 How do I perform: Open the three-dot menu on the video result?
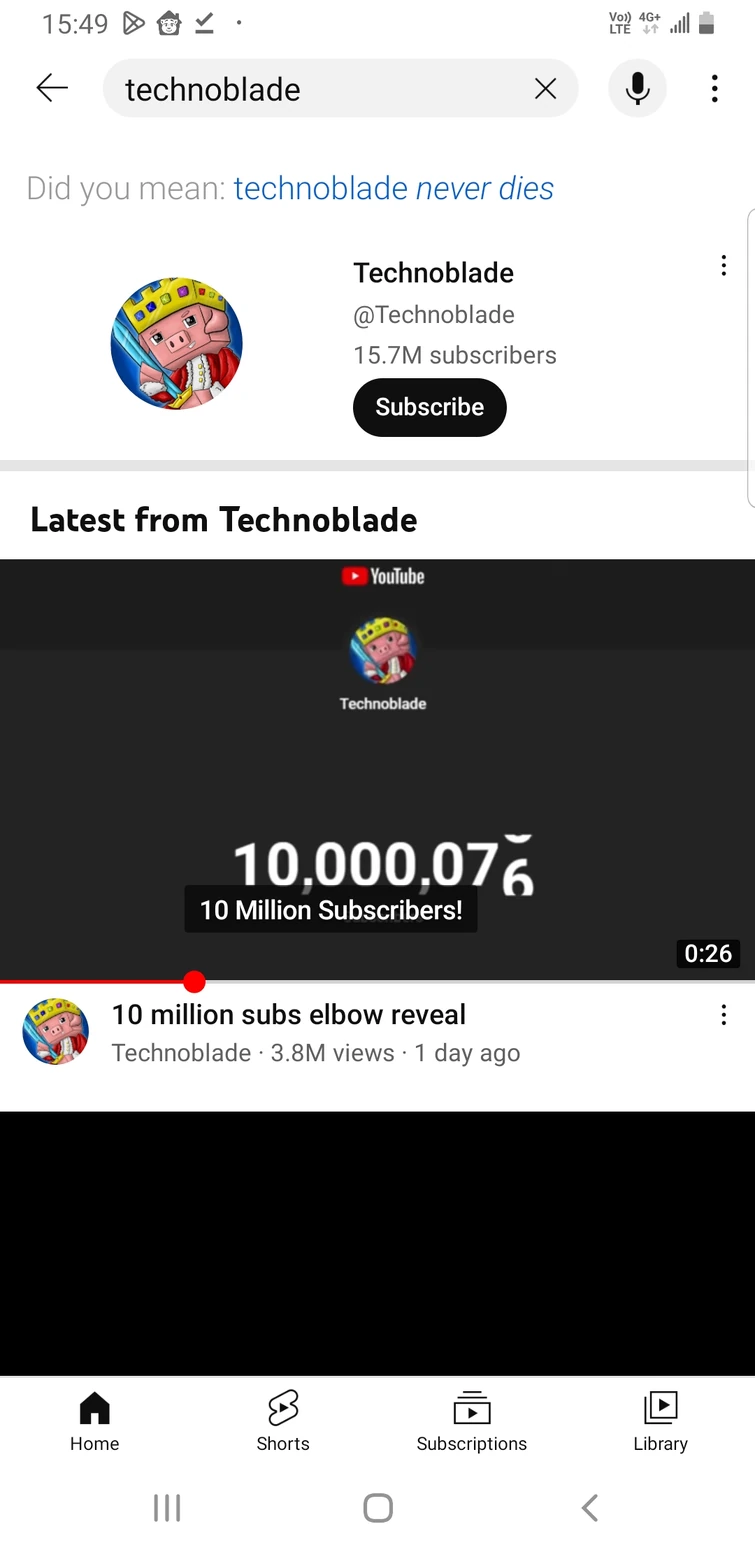723,1015
